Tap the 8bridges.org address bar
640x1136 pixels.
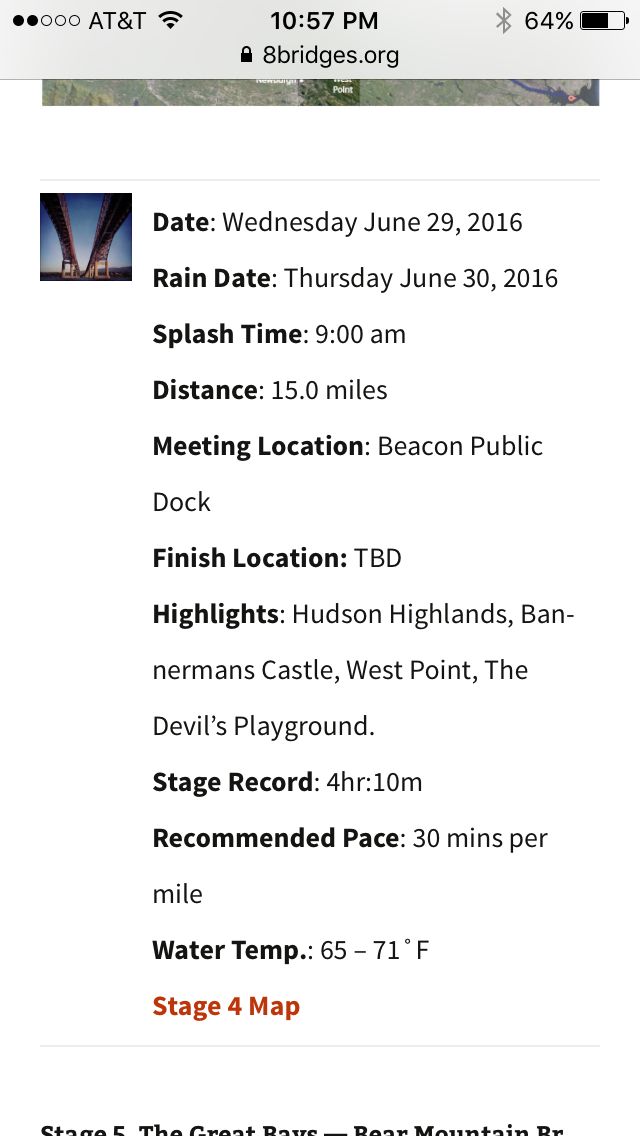tap(320, 55)
